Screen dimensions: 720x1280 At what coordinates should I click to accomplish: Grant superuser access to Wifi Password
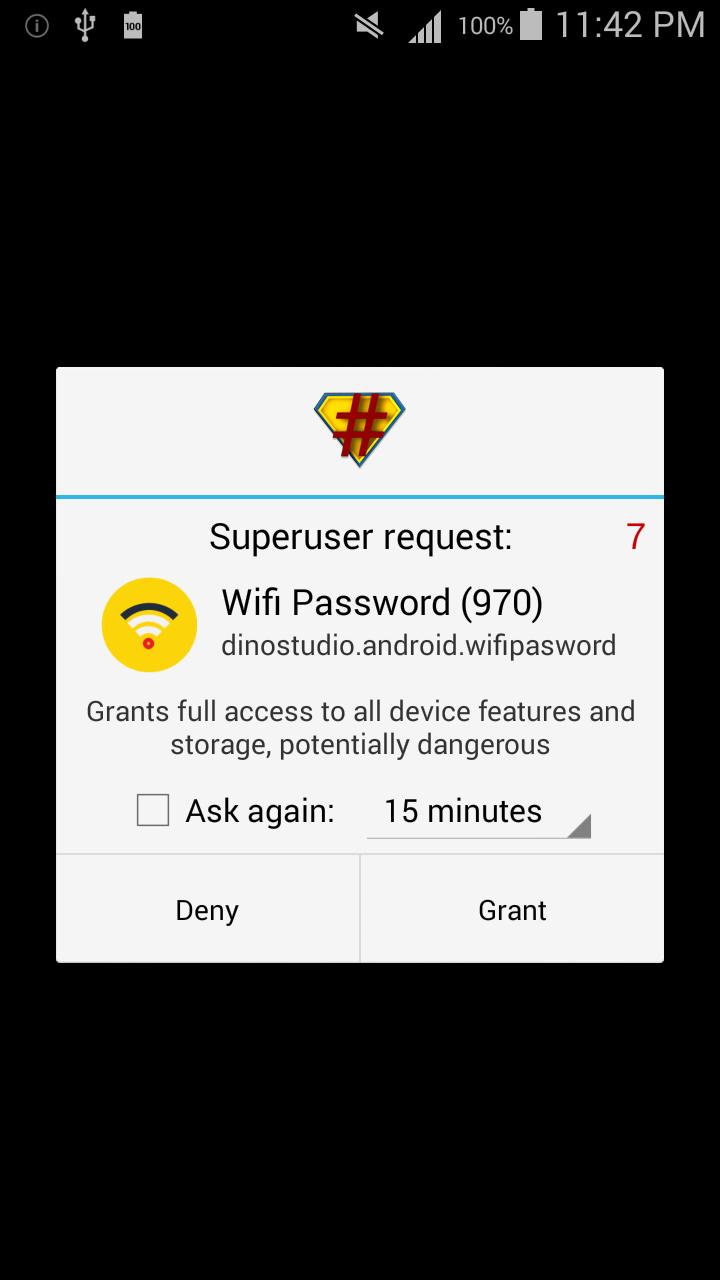click(511, 909)
